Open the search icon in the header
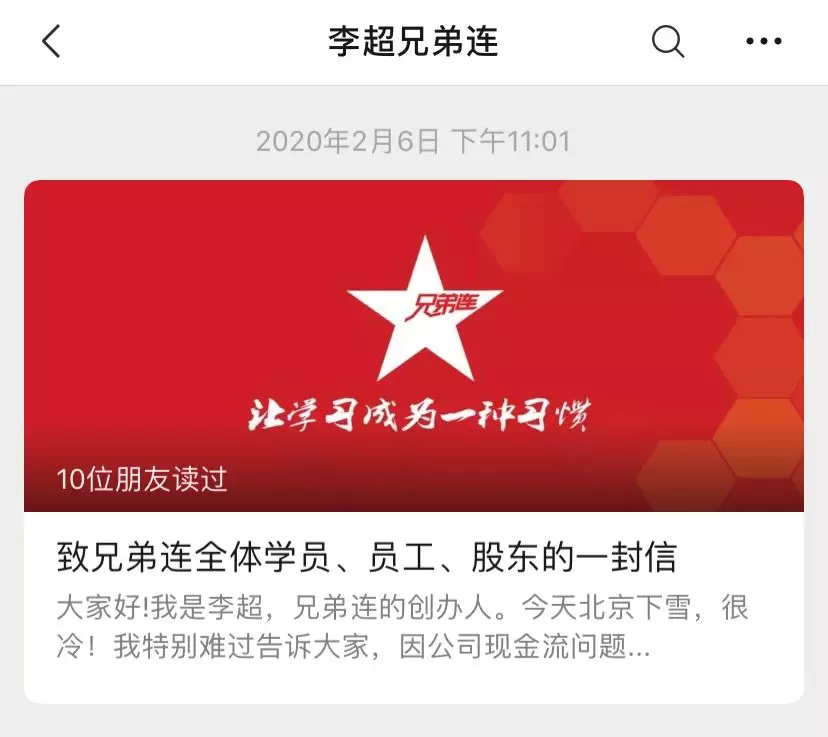This screenshot has width=828, height=737. (x=667, y=41)
